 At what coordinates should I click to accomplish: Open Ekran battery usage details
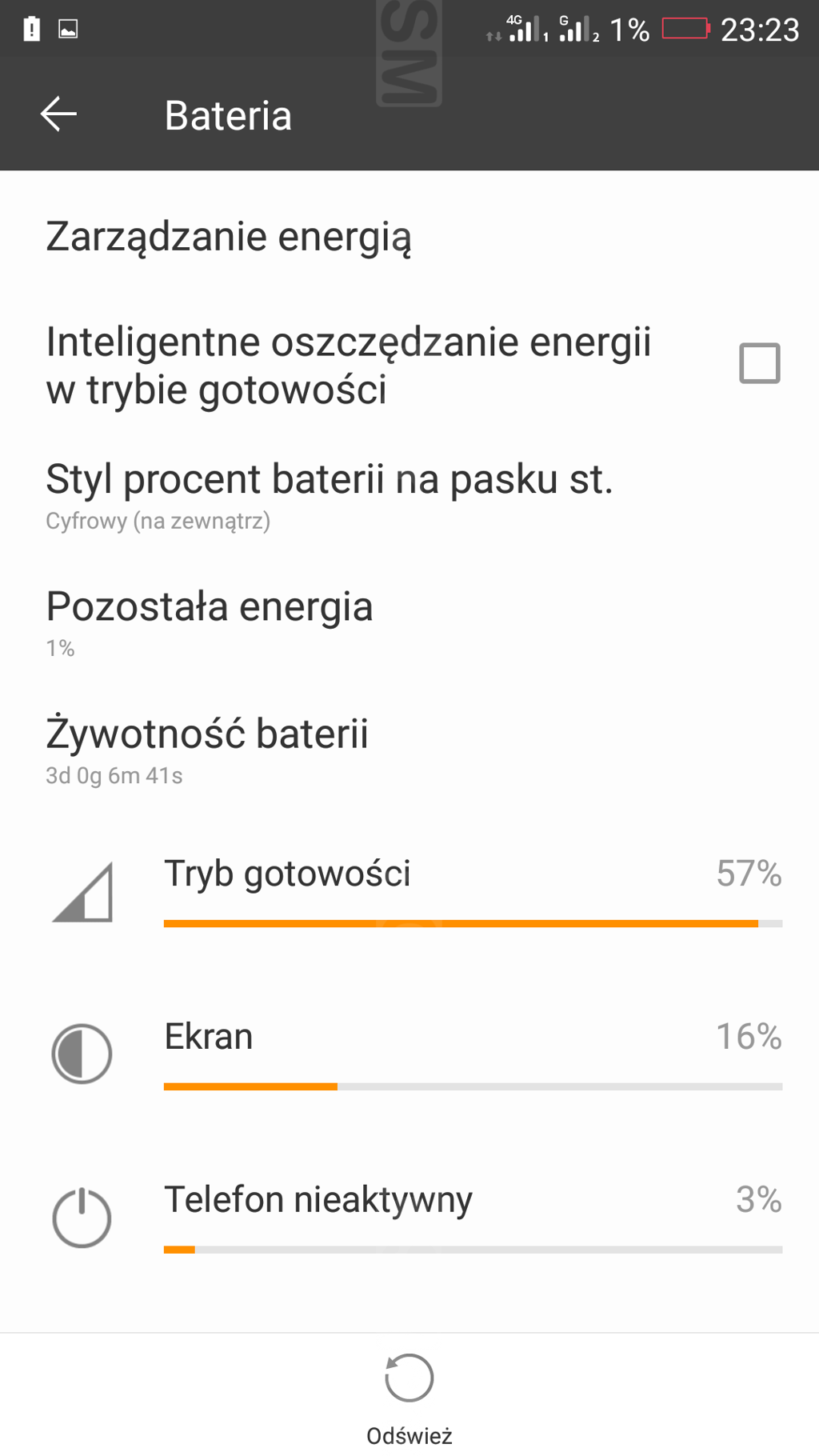click(409, 1054)
